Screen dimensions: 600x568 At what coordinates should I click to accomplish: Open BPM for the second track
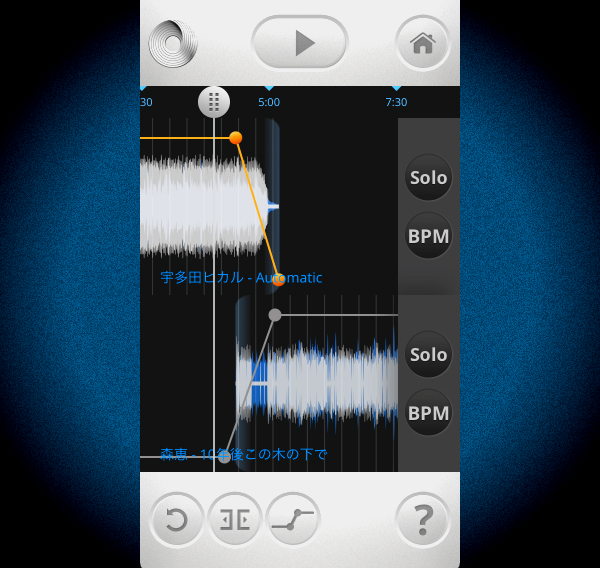coord(428,412)
